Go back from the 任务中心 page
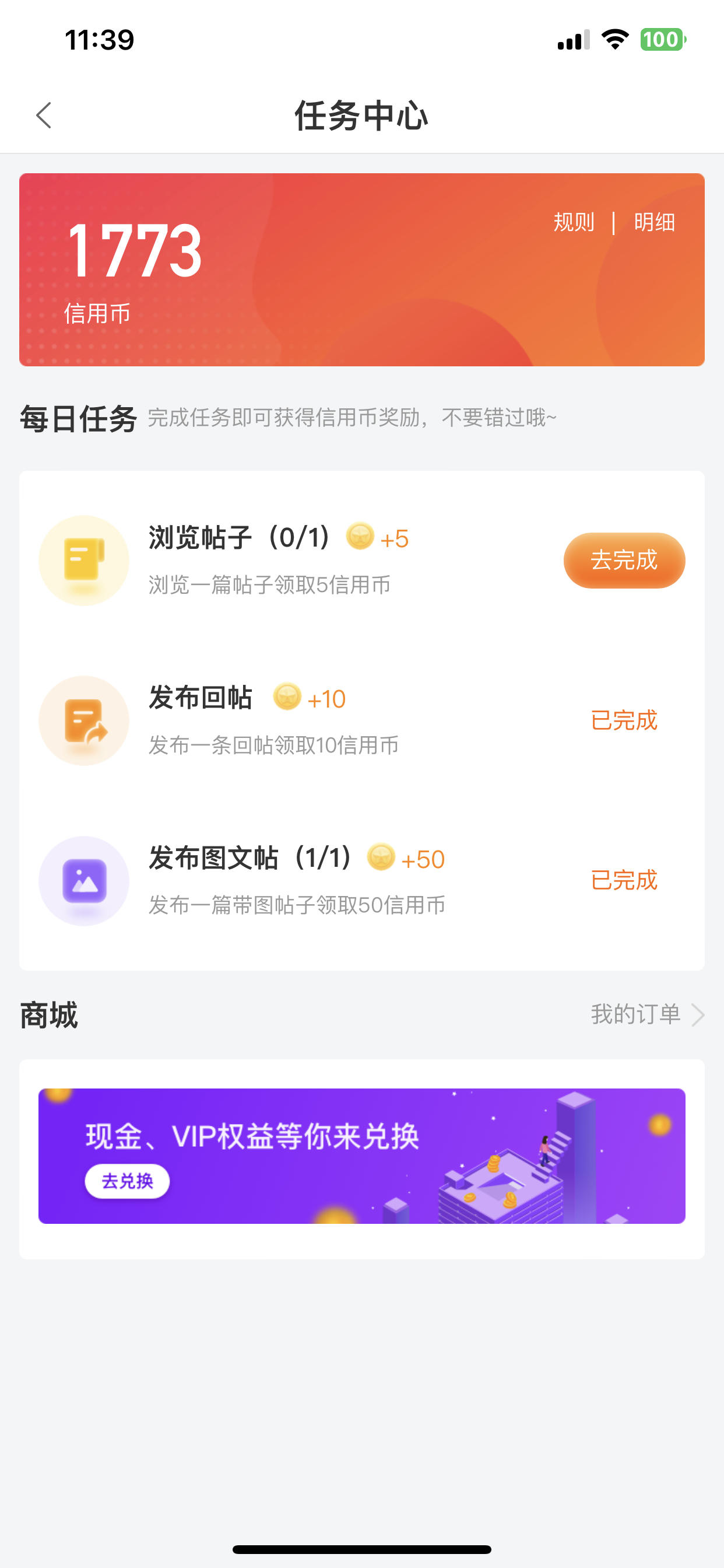This screenshot has height=1568, width=724. point(44,115)
